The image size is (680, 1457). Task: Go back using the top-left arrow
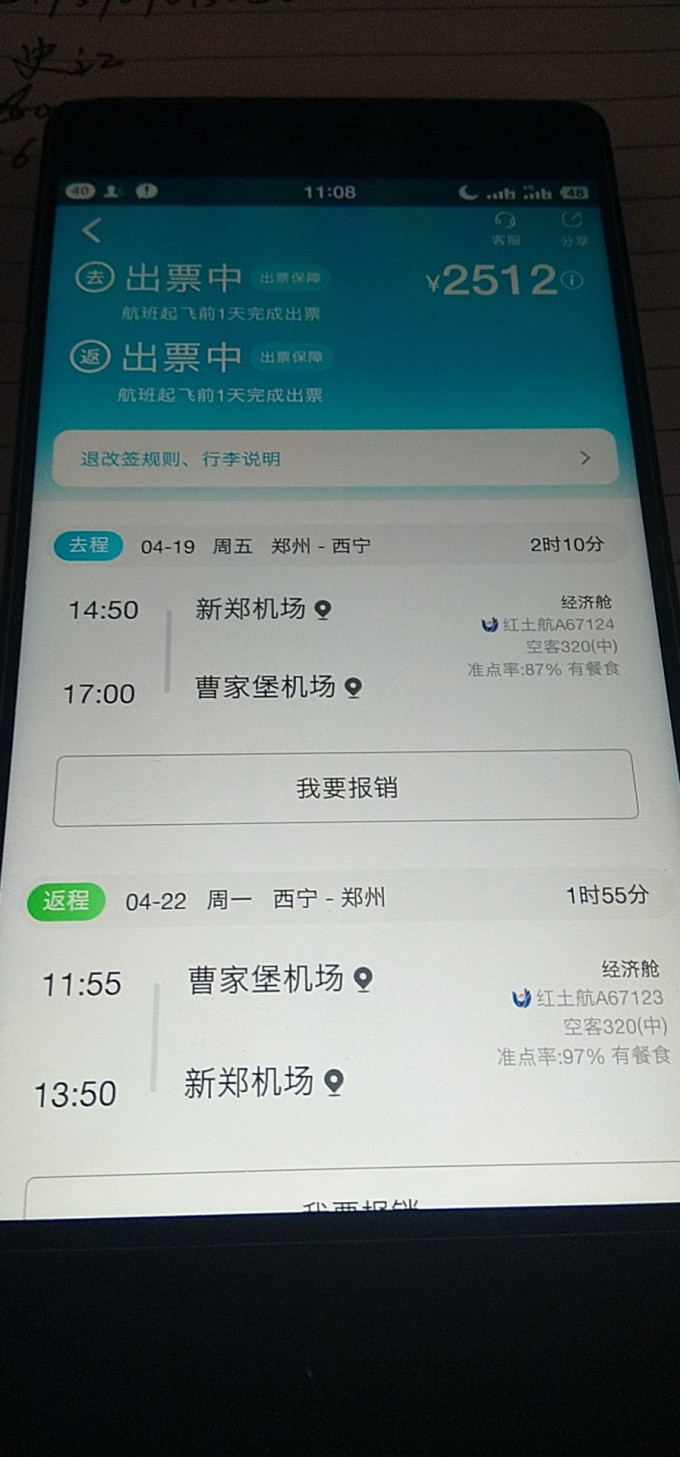pyautogui.click(x=92, y=231)
